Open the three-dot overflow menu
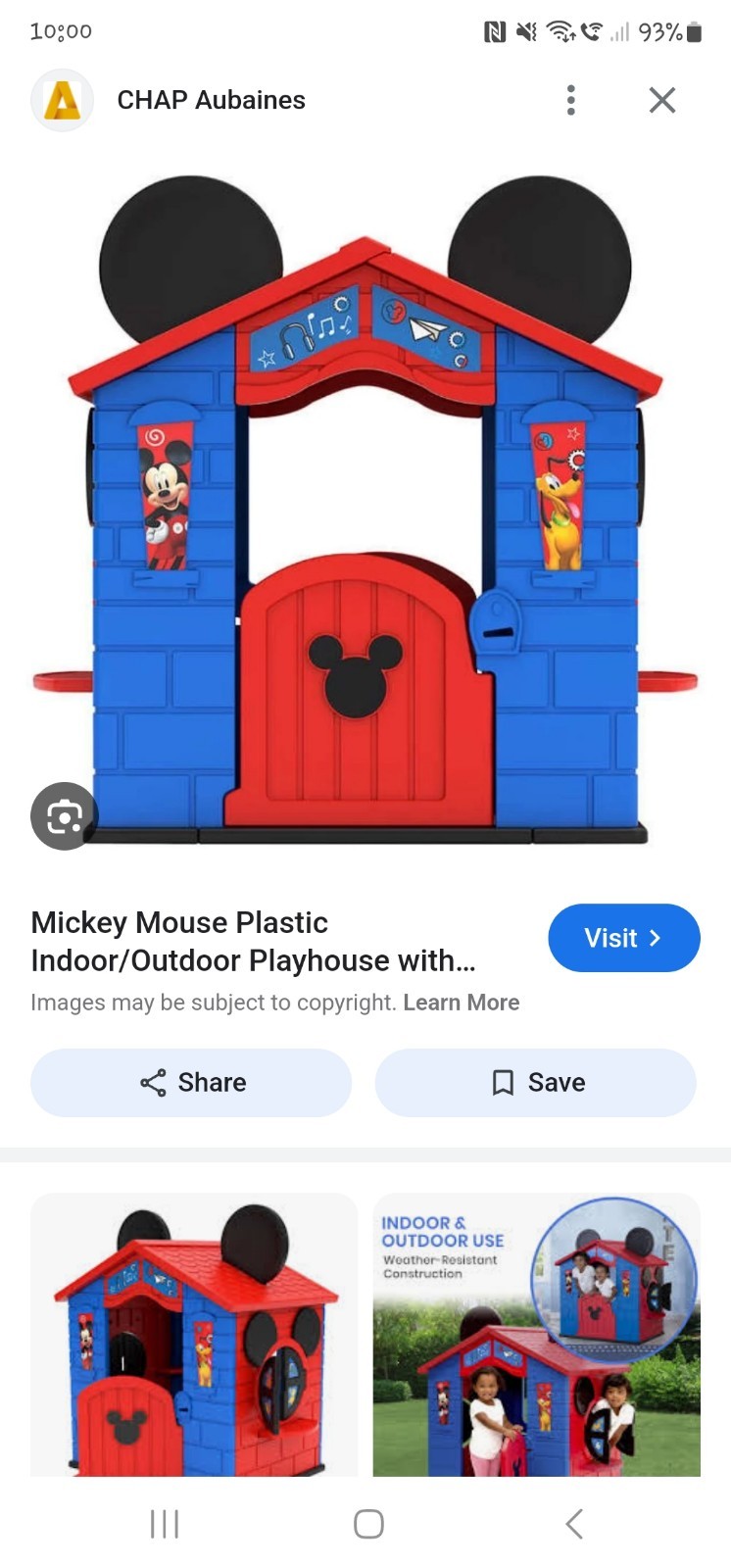This screenshot has width=731, height=1568. coord(570,100)
